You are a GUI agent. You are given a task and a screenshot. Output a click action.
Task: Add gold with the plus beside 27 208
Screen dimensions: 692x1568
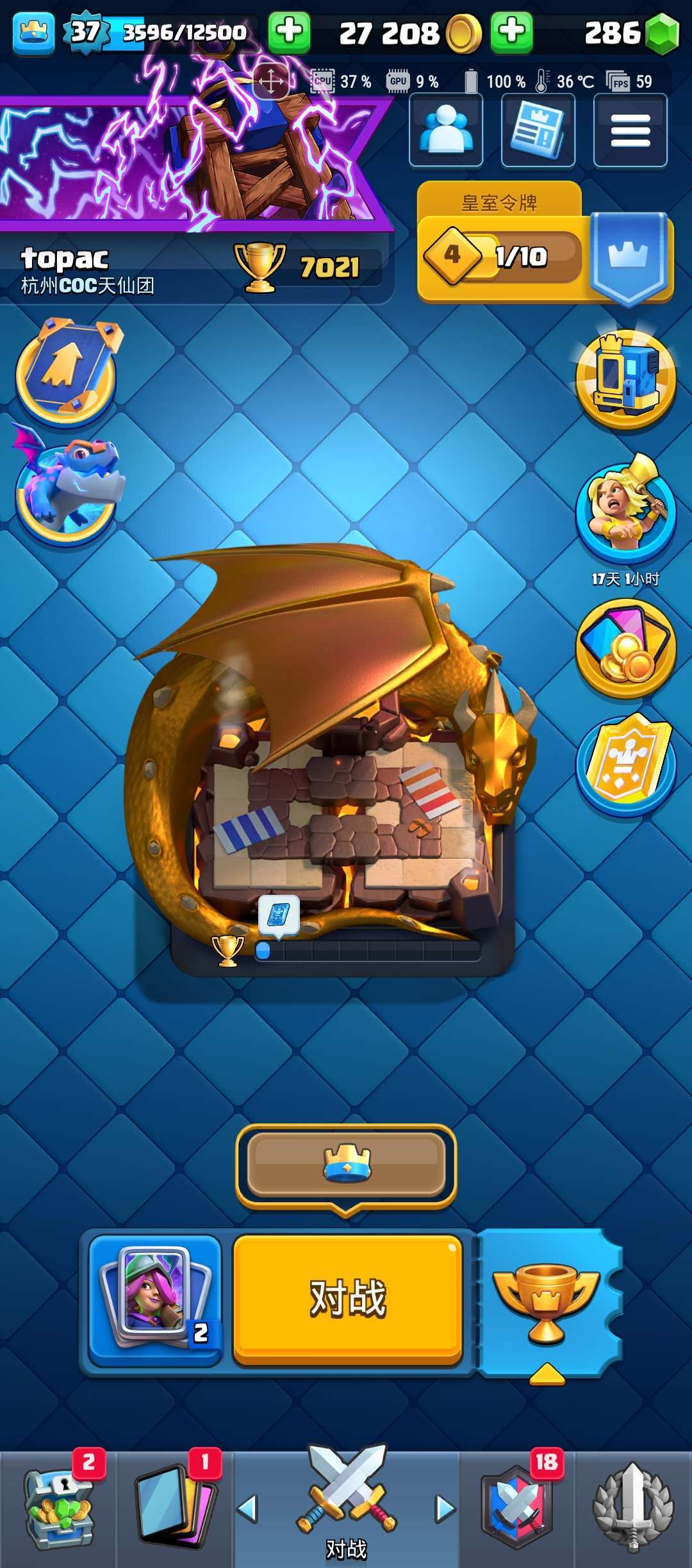tap(511, 31)
